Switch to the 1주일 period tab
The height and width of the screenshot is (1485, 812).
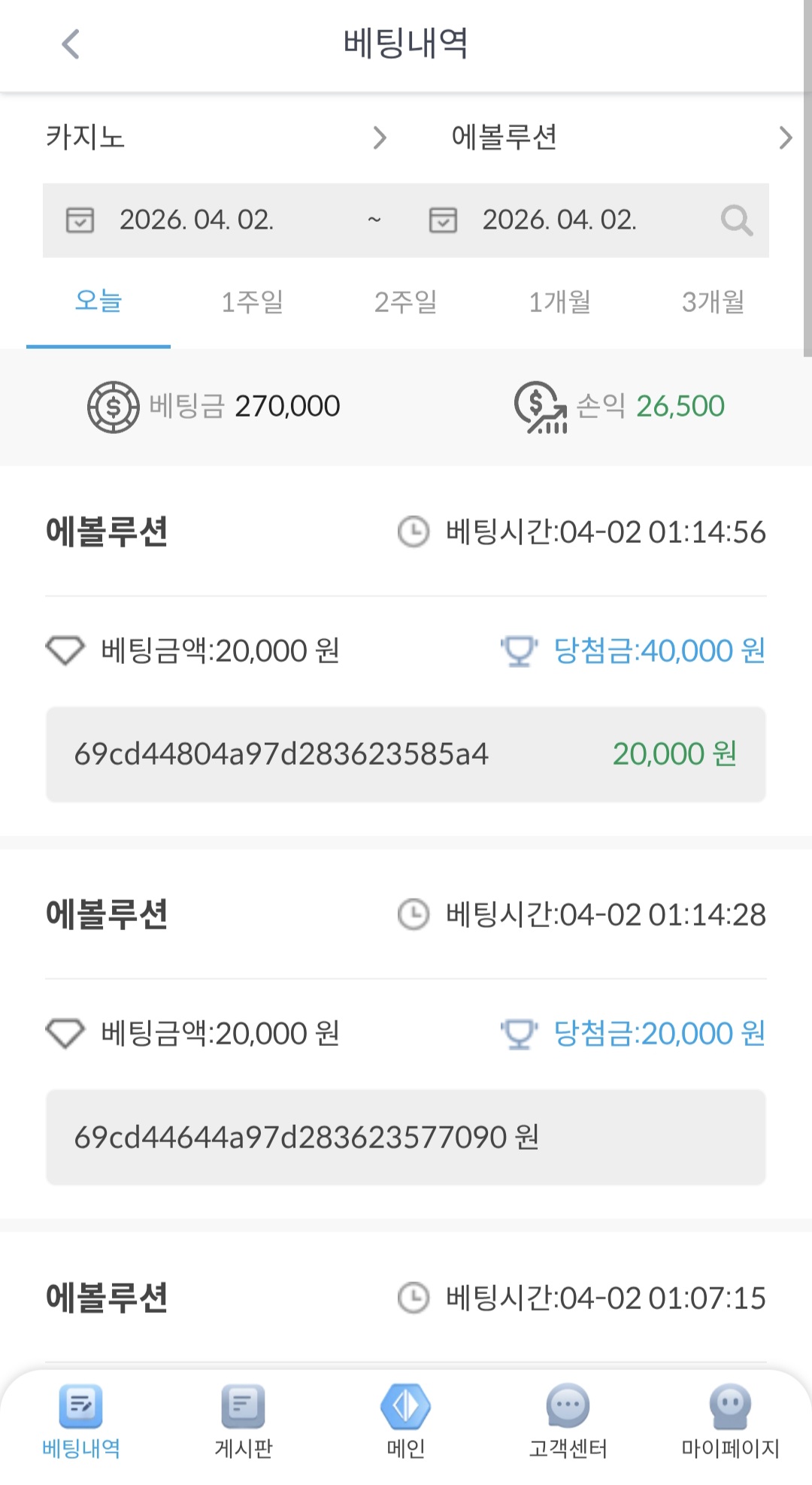(x=252, y=302)
